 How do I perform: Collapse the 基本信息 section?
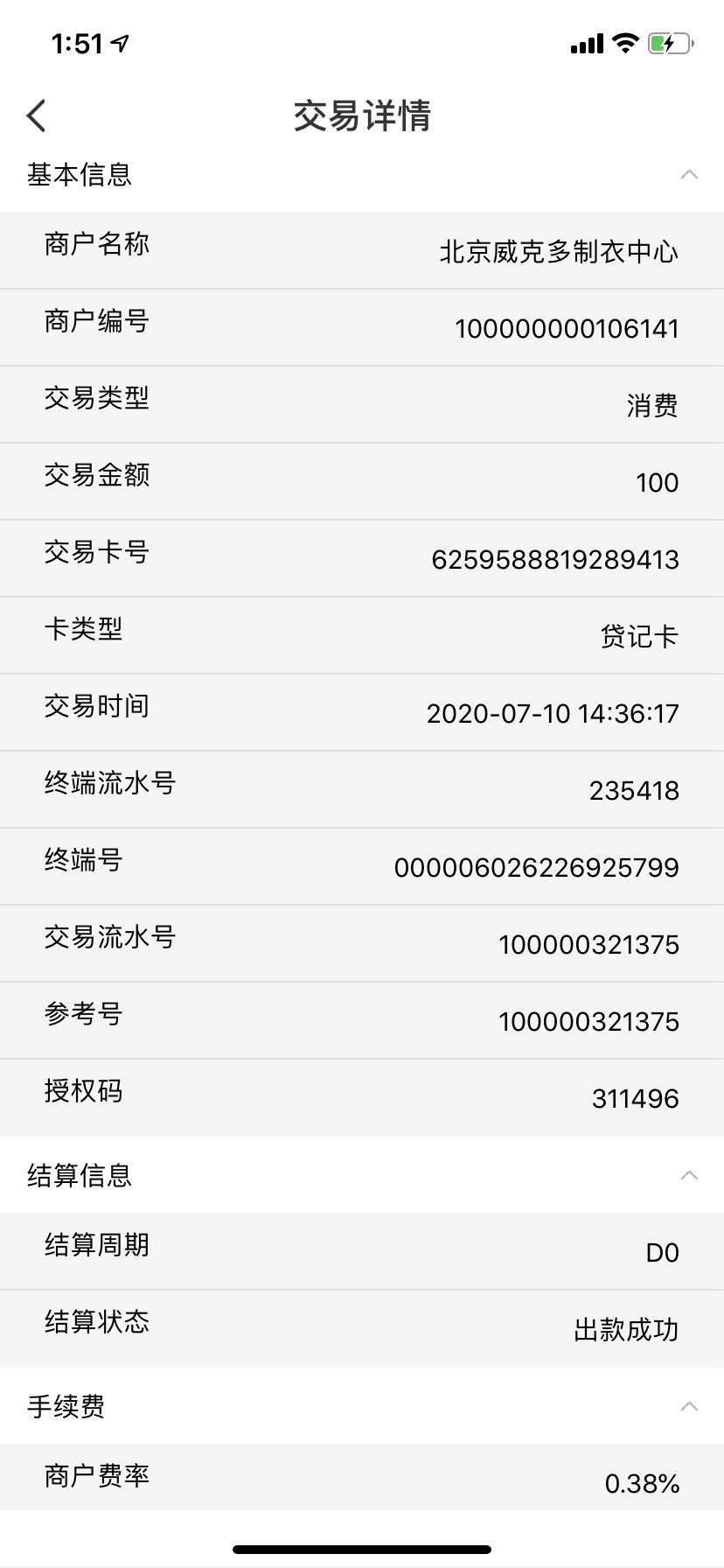pyautogui.click(x=688, y=175)
